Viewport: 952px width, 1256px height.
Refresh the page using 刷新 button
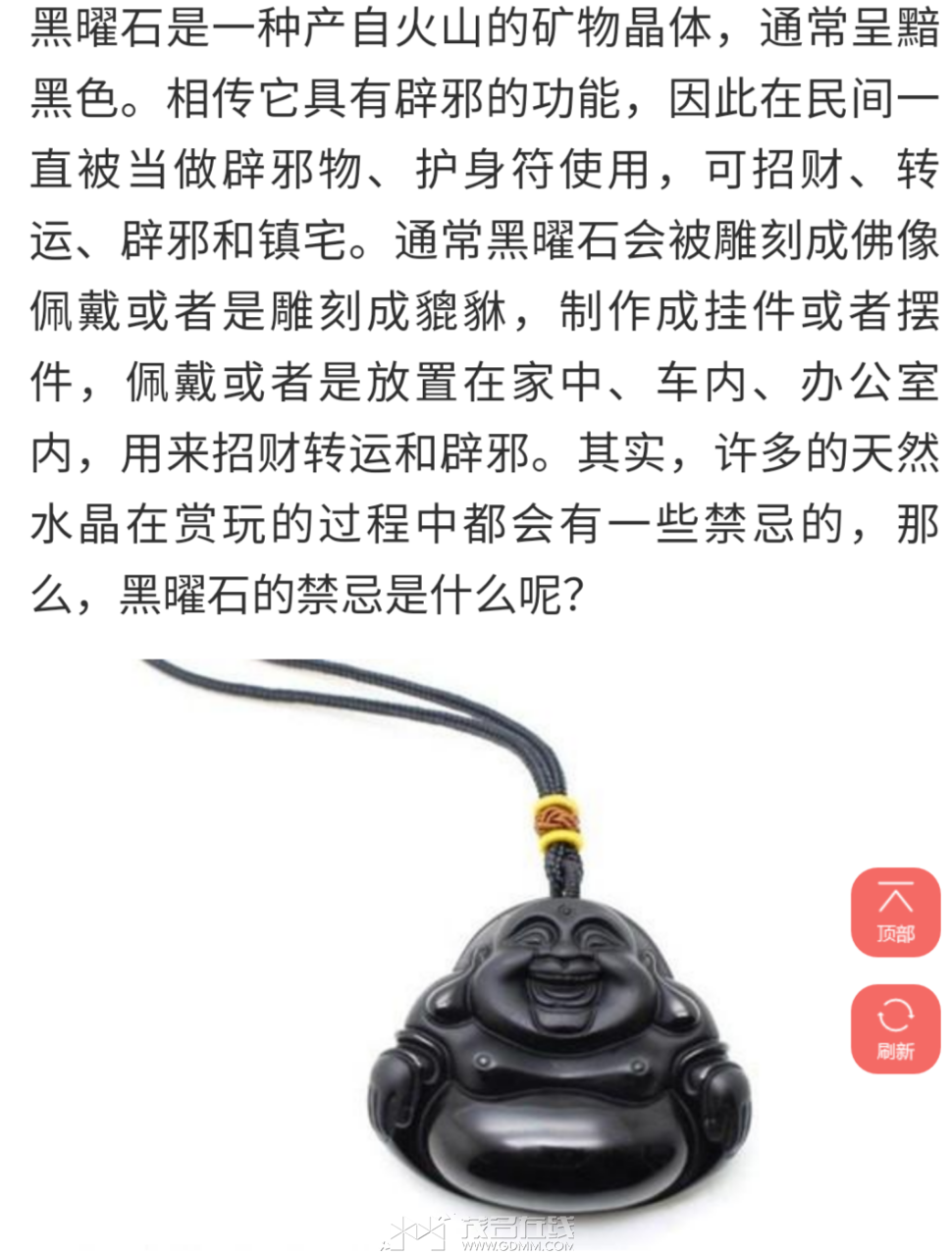point(894,1028)
